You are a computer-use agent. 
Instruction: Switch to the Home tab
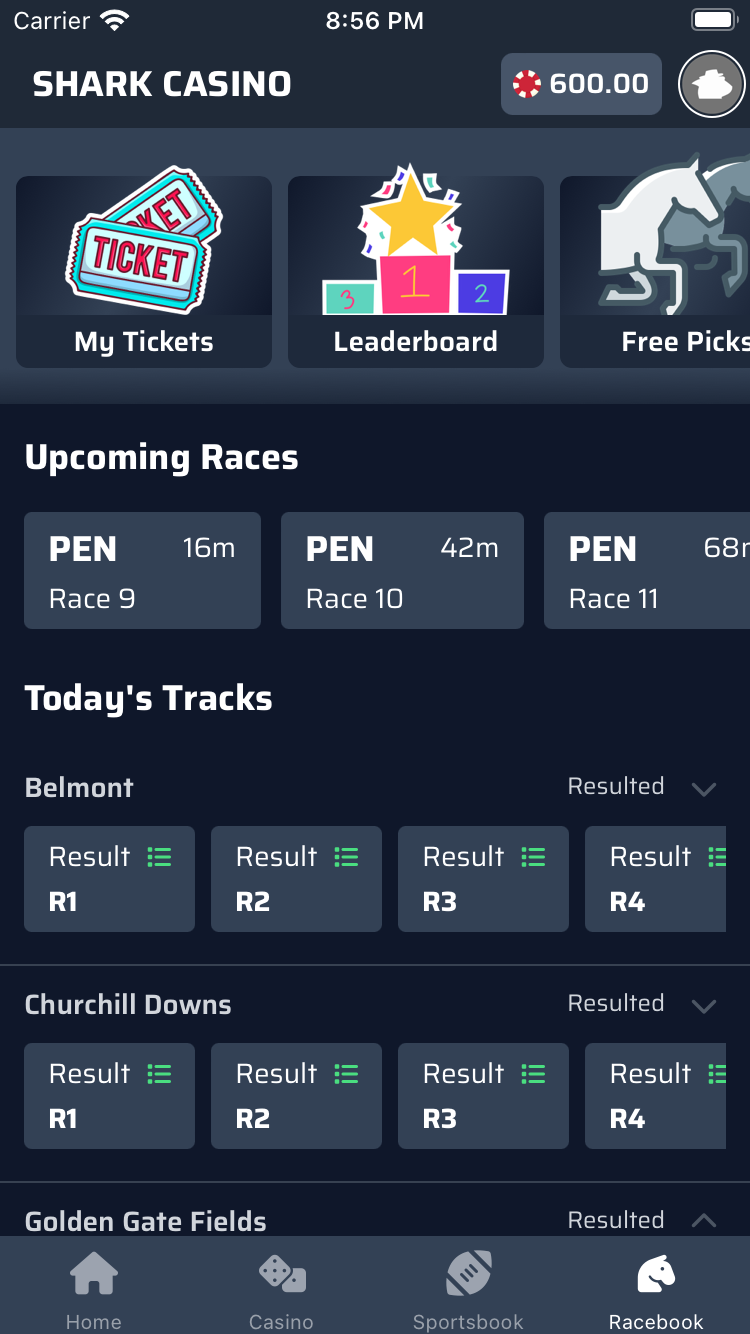pyautogui.click(x=94, y=1290)
